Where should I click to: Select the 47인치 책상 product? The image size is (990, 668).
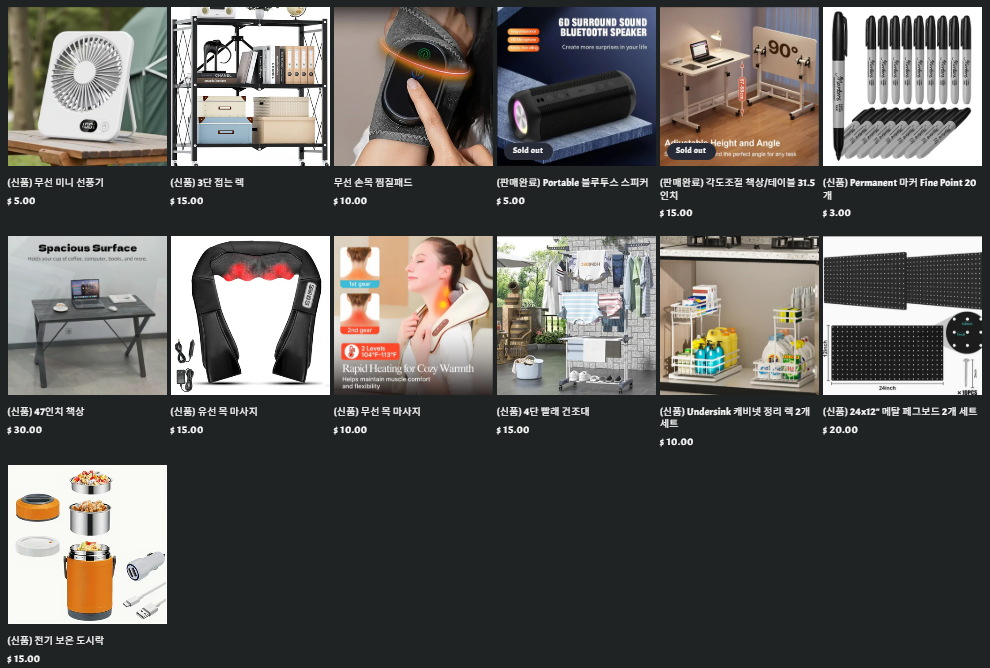tap(87, 316)
